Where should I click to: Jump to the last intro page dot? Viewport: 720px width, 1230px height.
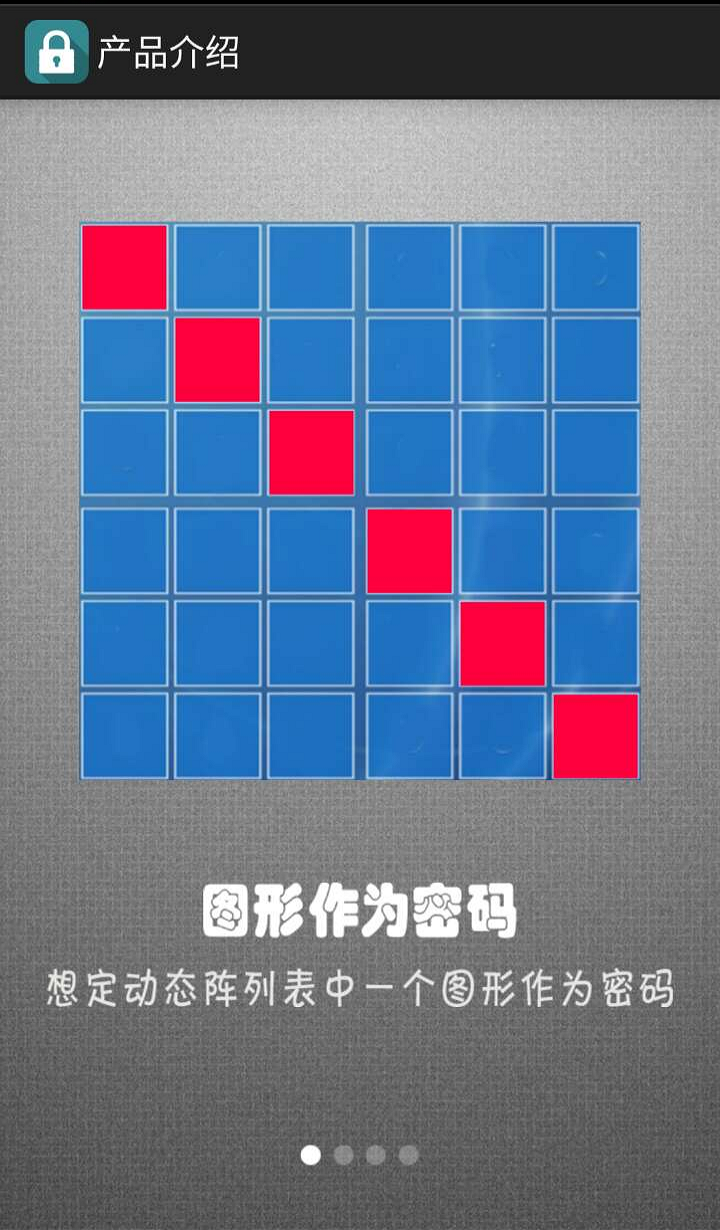[408, 1155]
